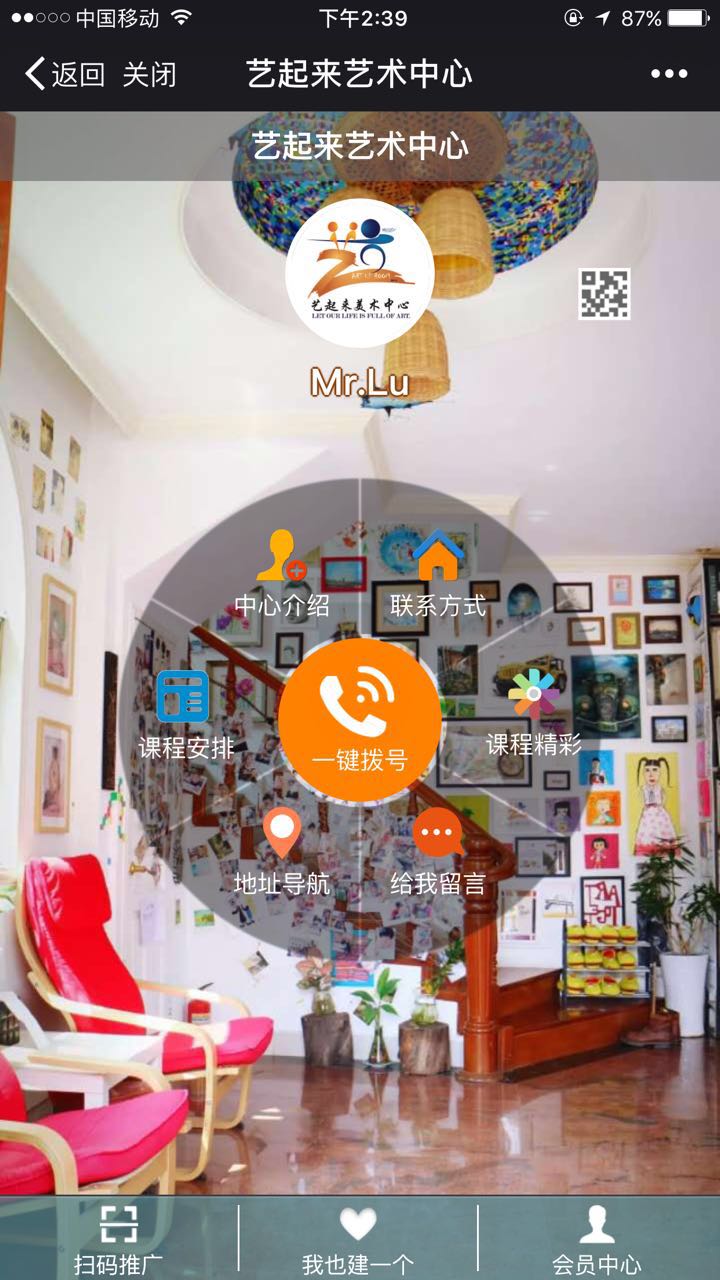Select 我也建一个 in bottom bar
720x1280 pixels.
point(358,1240)
